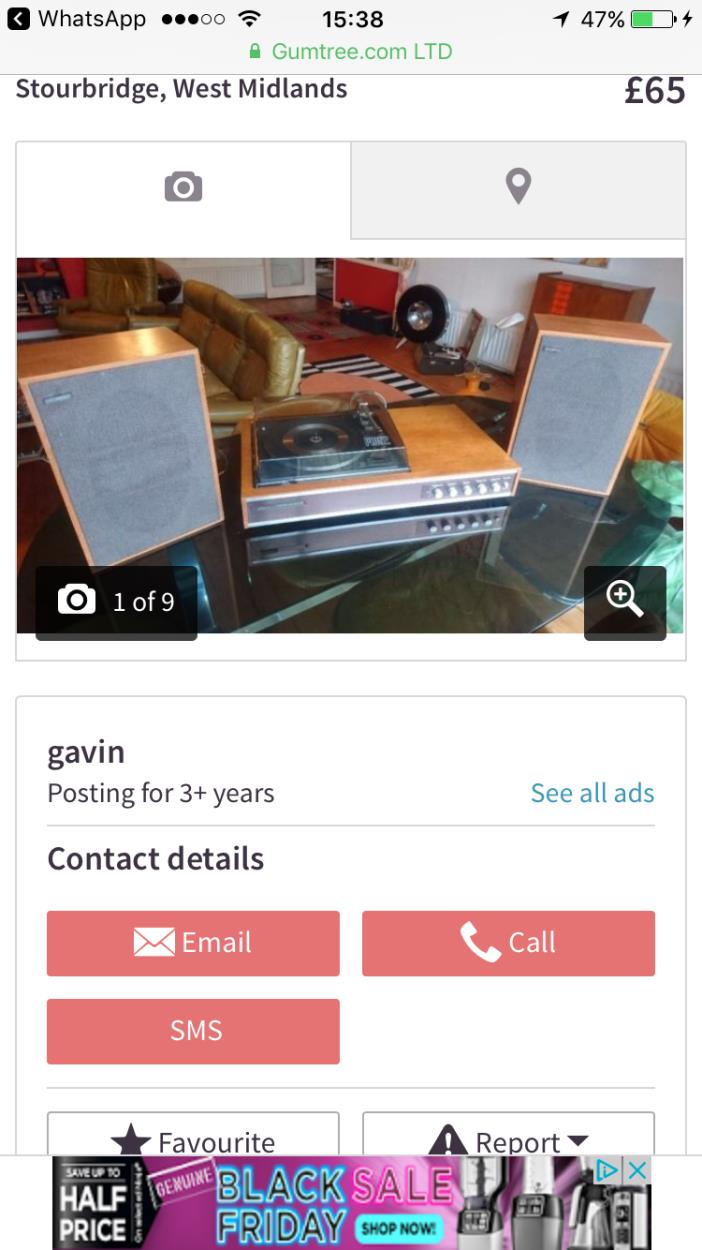702x1250 pixels.
Task: Favourite this listing
Action: [x=193, y=1138]
